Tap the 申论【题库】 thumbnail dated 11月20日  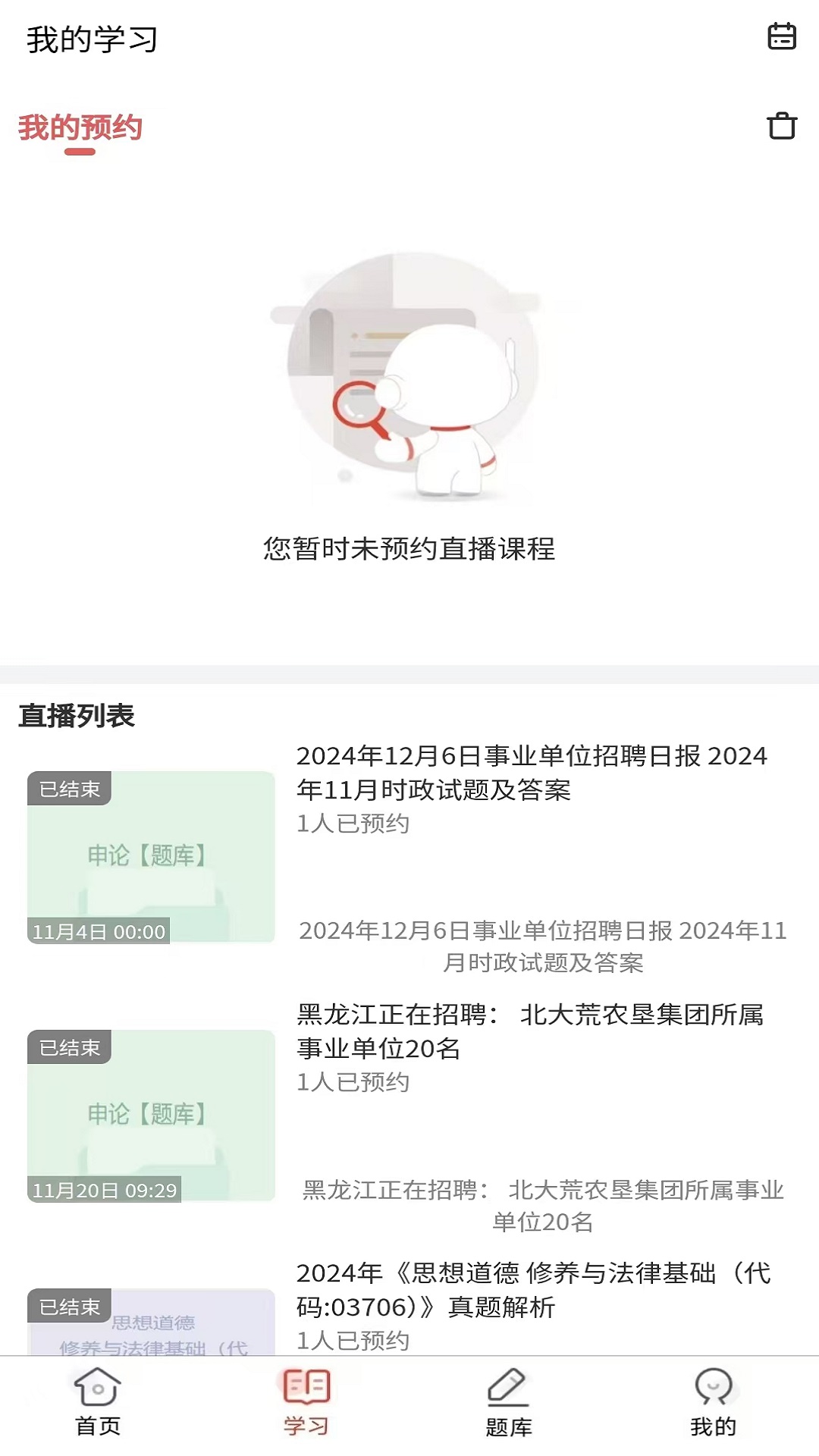pyautogui.click(x=149, y=1115)
